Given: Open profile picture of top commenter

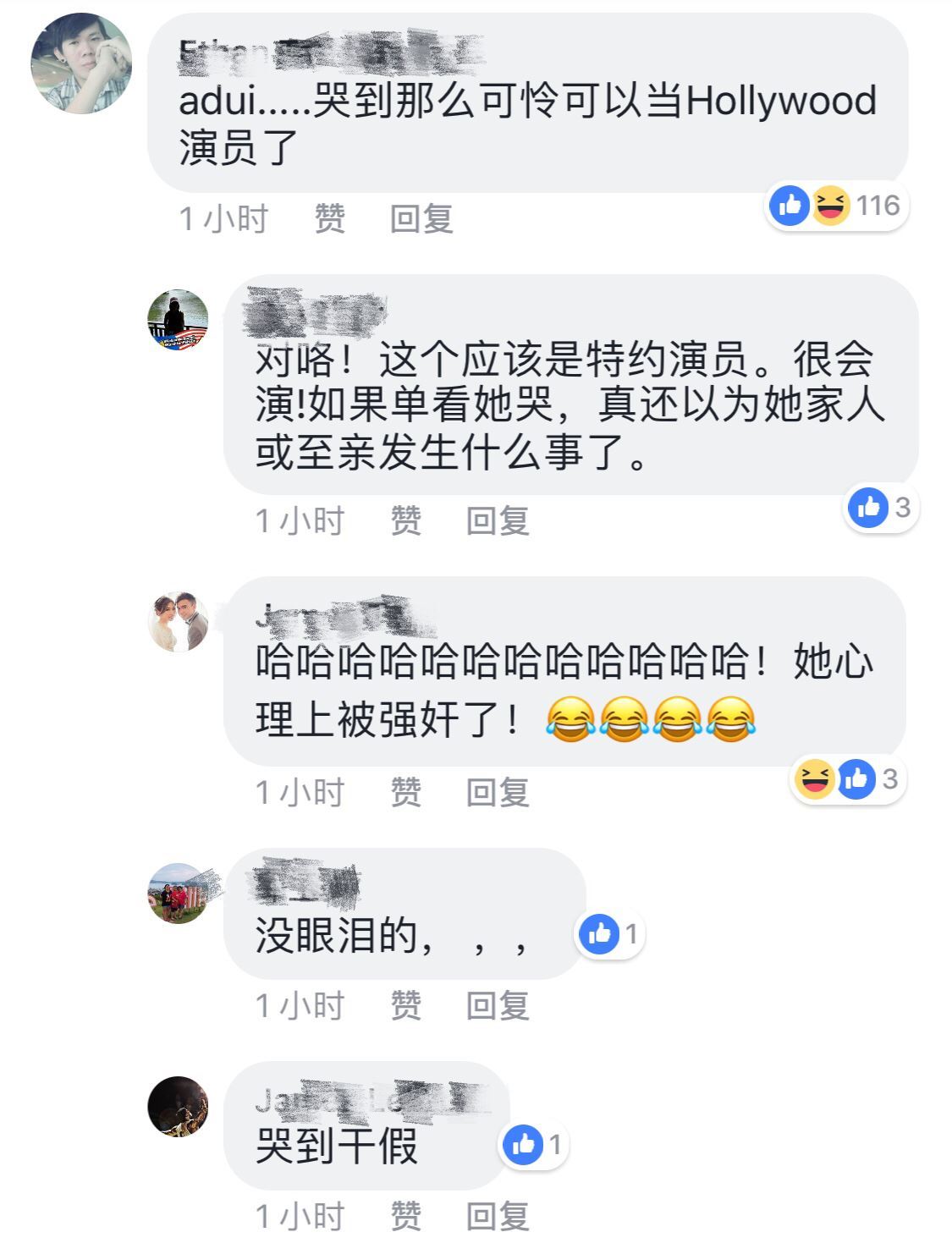Looking at the screenshot, I should [81, 63].
